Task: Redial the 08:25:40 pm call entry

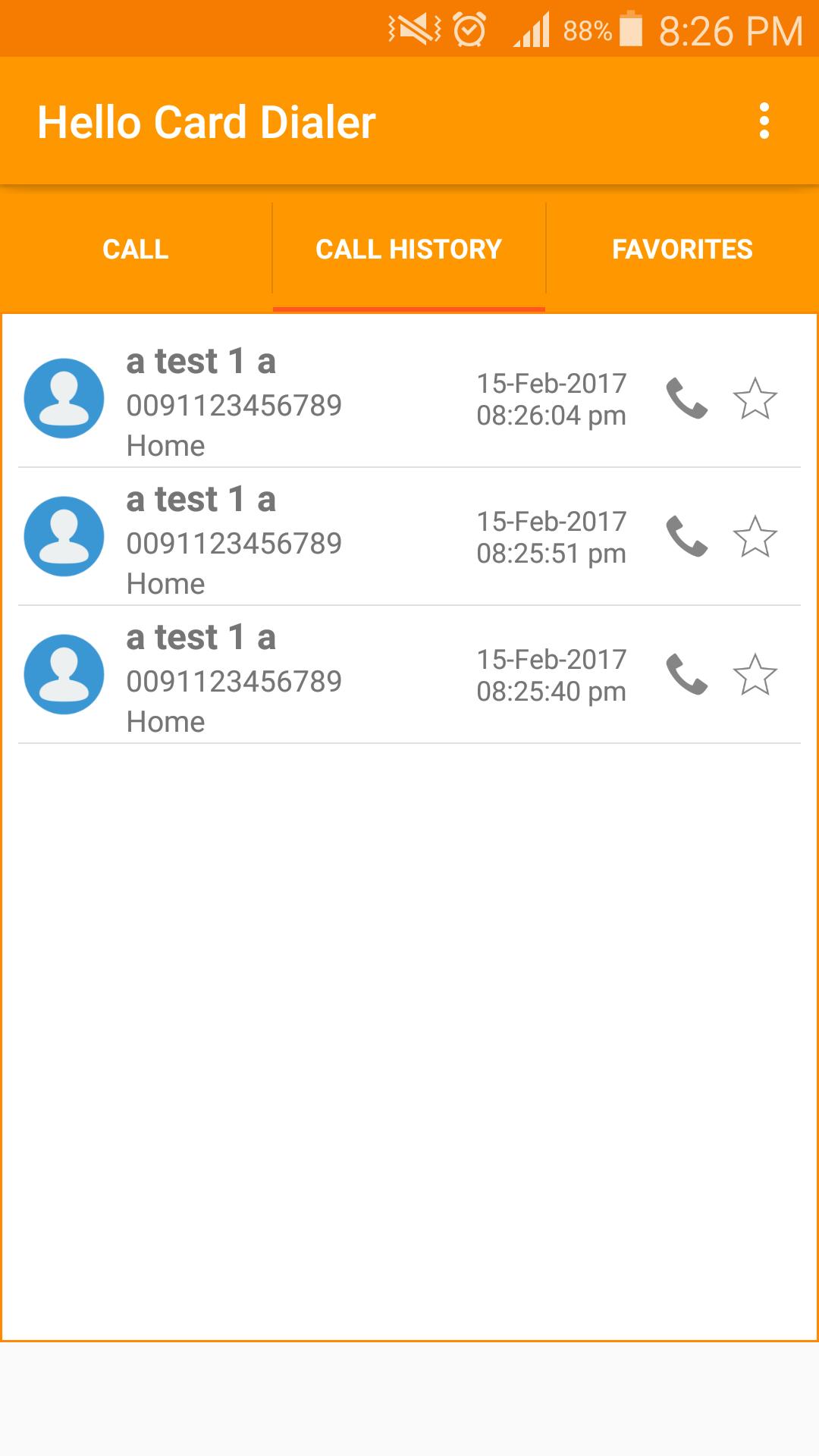Action: 687,675
